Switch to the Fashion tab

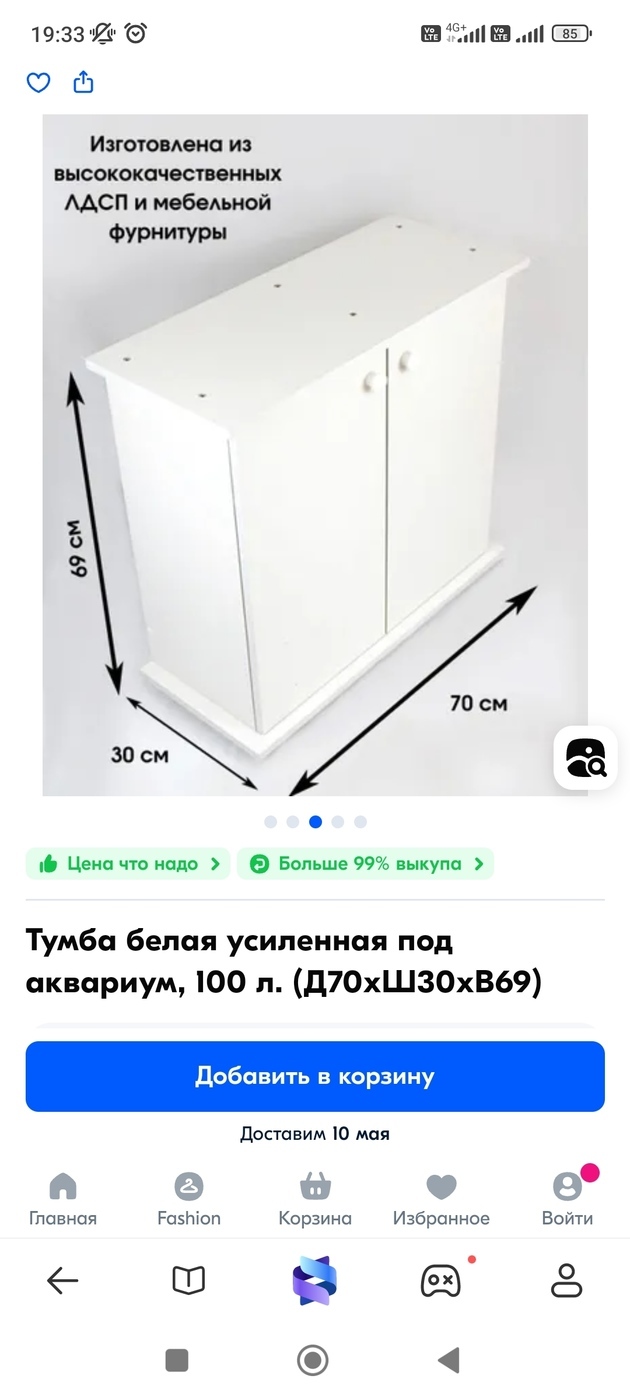coord(189,1199)
